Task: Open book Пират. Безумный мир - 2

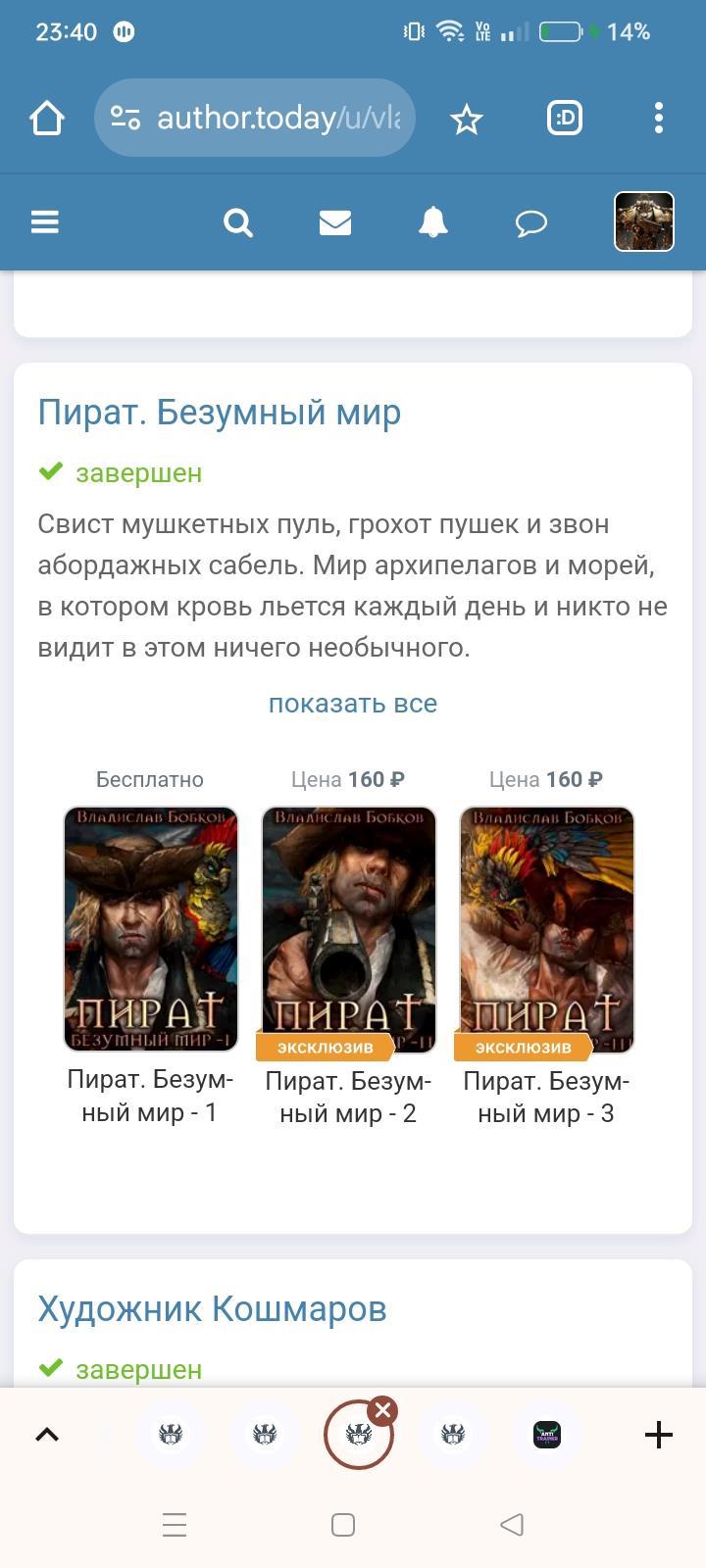Action: point(349,929)
